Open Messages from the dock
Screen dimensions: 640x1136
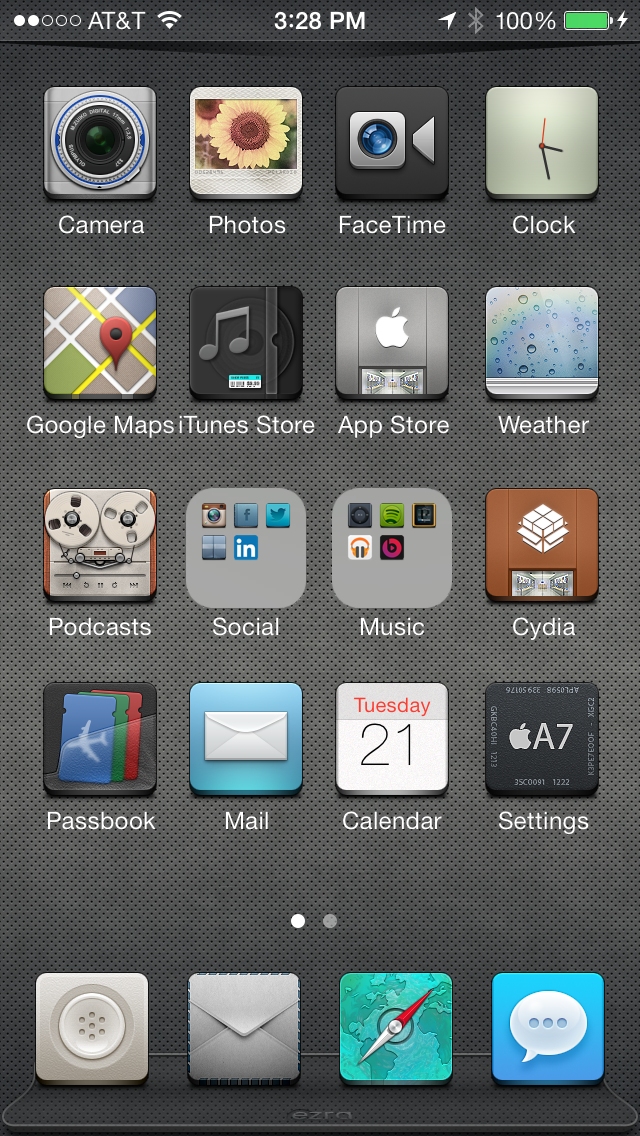[548, 1029]
